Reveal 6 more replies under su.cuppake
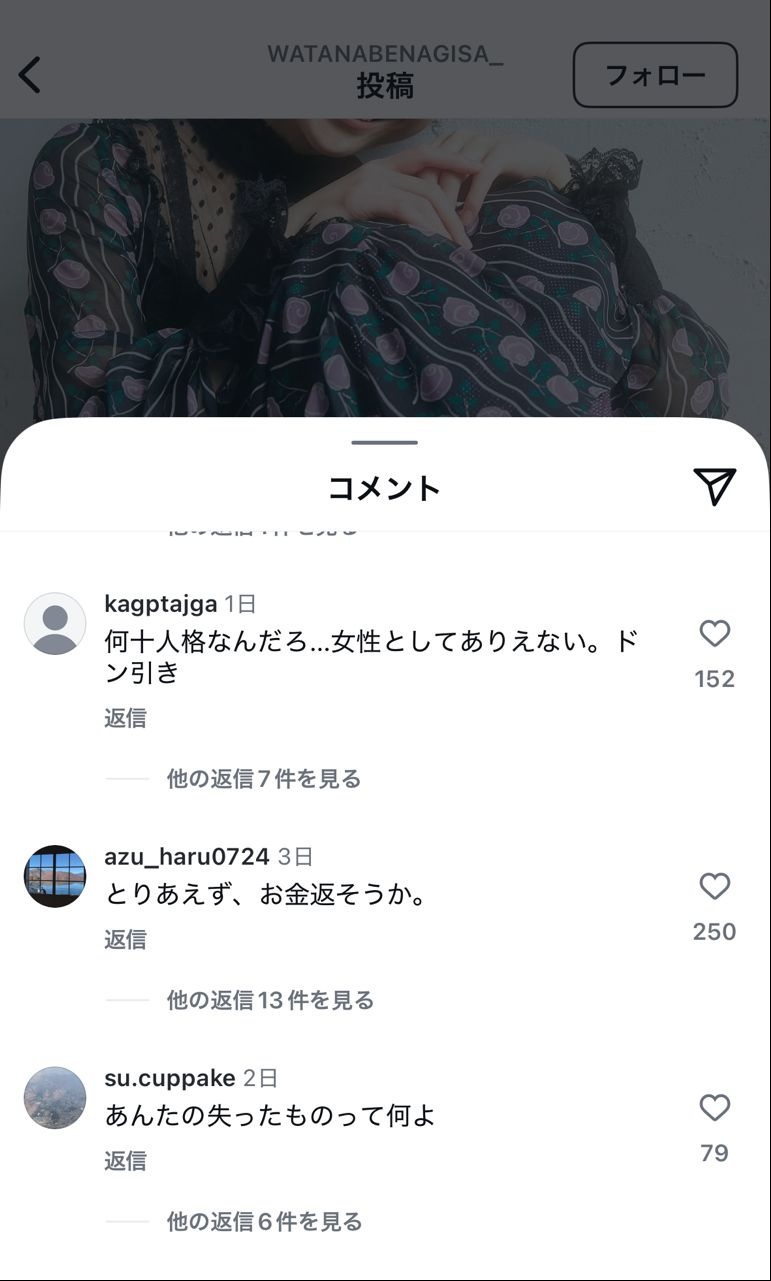 [x=265, y=1221]
